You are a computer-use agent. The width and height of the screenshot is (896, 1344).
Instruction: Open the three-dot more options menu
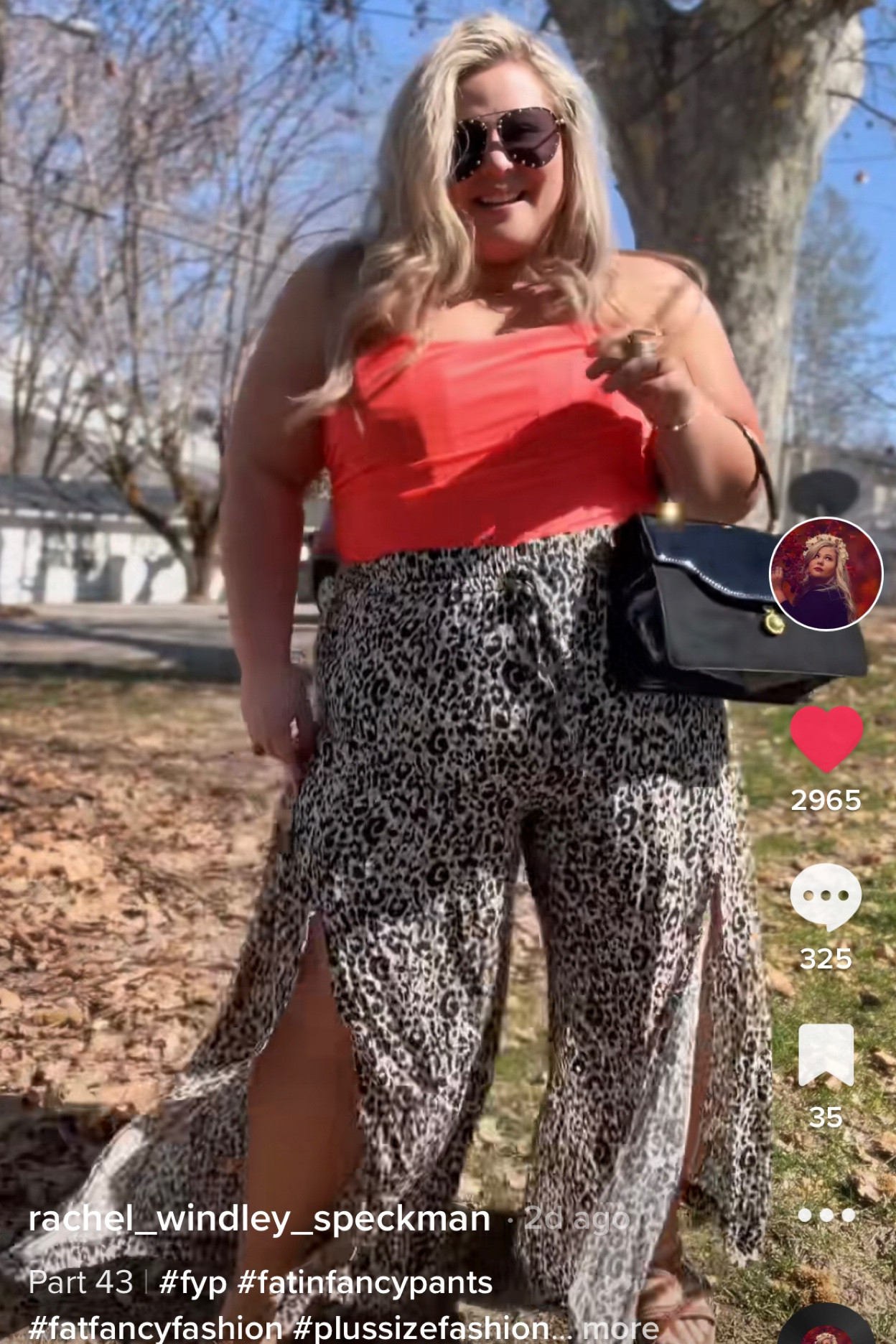pos(826,1215)
